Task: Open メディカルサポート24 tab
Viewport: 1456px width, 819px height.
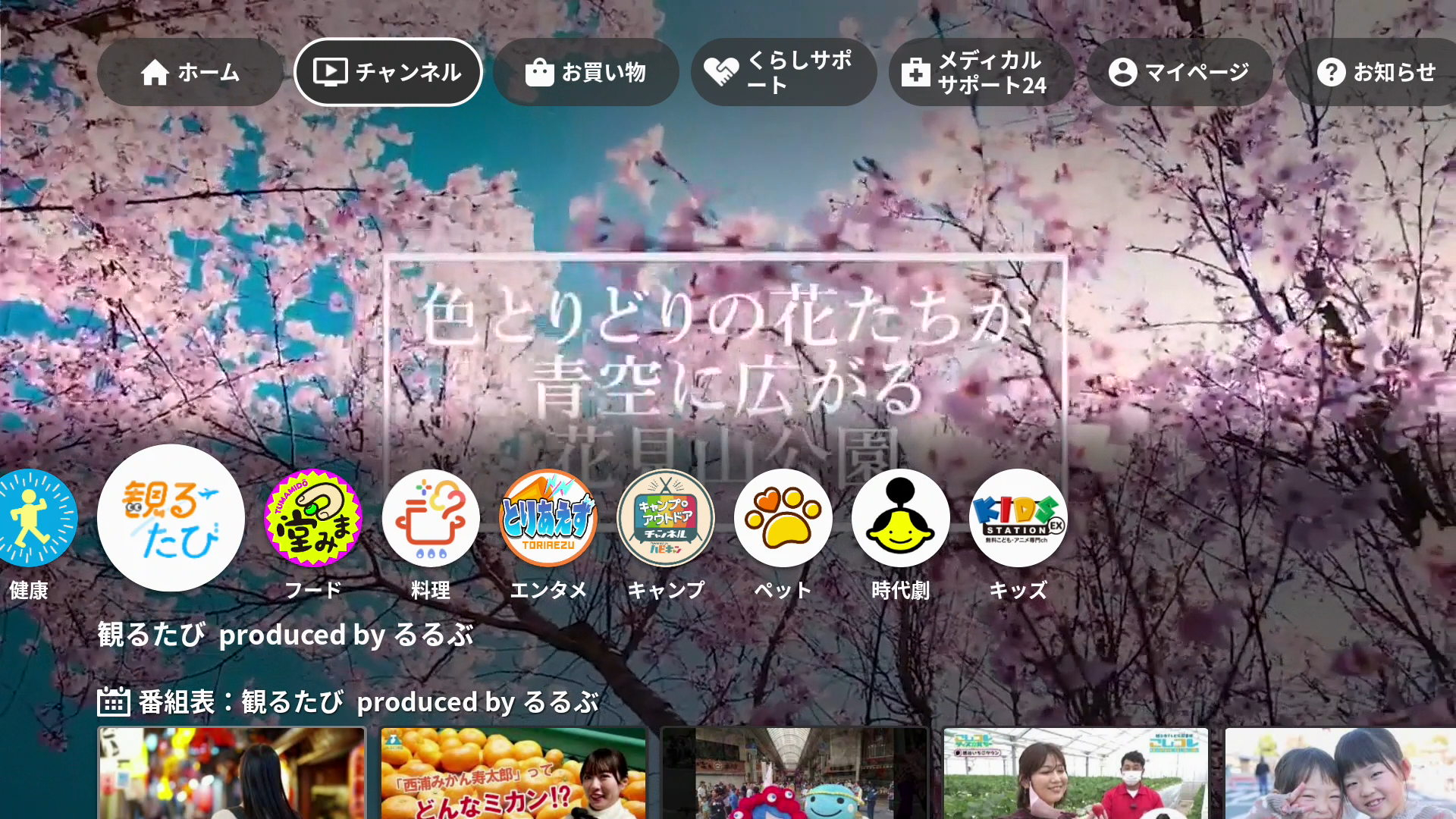Action: [981, 72]
